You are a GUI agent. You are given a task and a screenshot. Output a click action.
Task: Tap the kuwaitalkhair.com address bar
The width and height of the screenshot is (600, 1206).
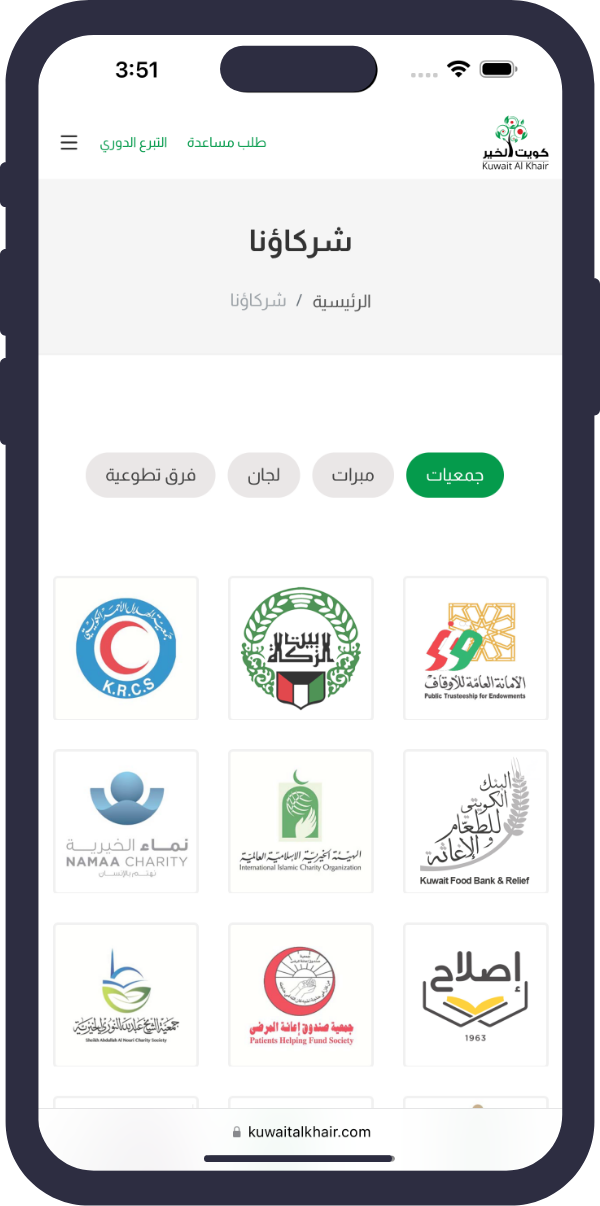301,1132
